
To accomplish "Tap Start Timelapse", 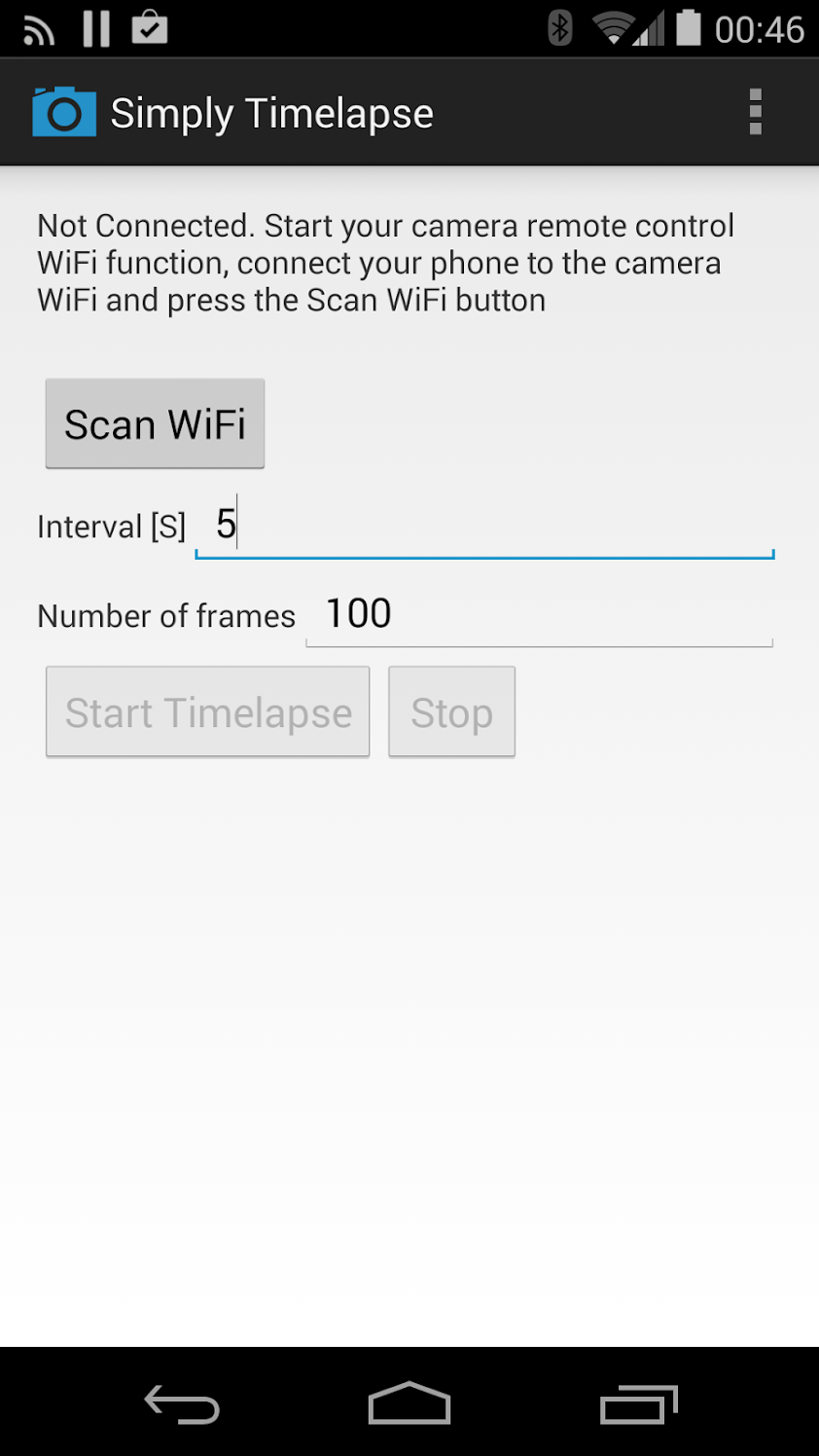I will point(208,712).
